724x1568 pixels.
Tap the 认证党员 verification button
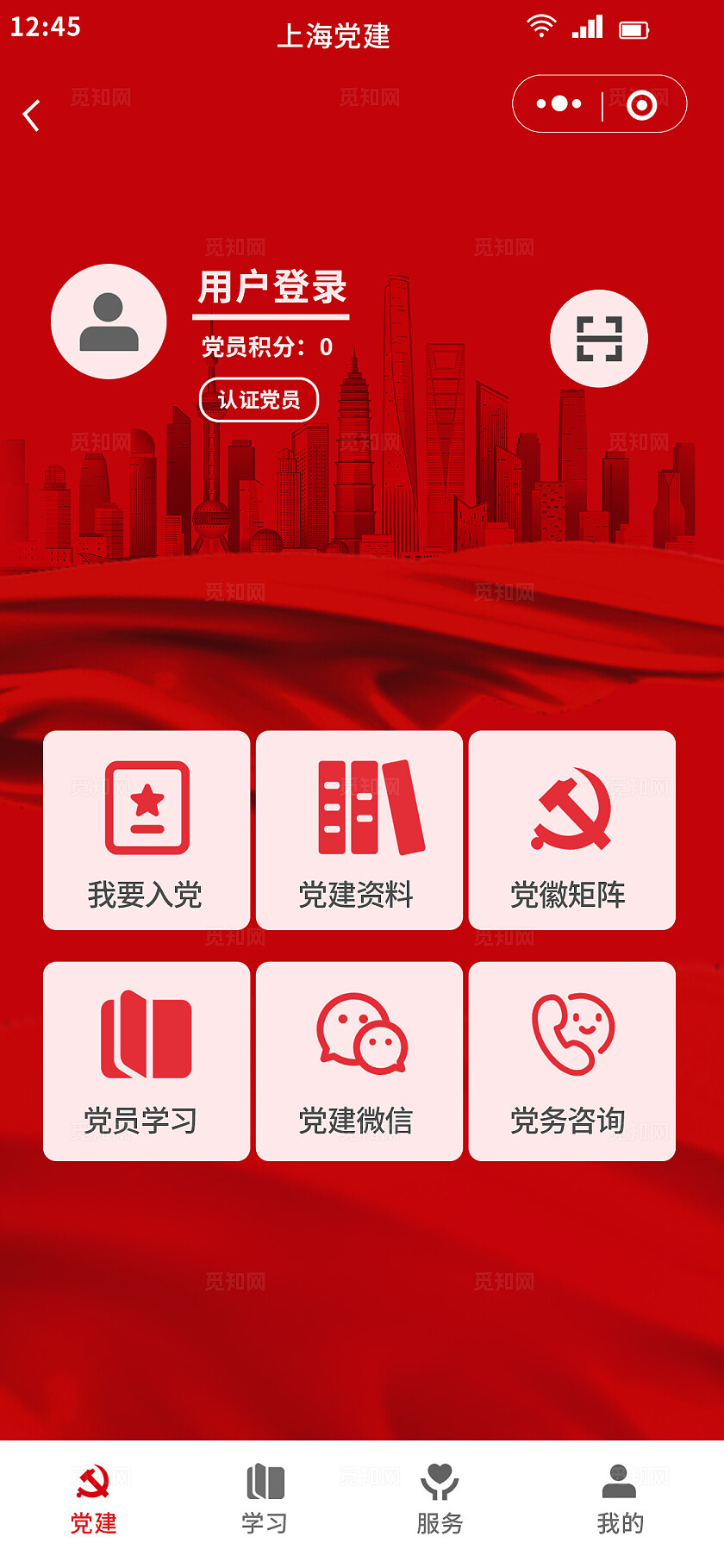coord(259,400)
